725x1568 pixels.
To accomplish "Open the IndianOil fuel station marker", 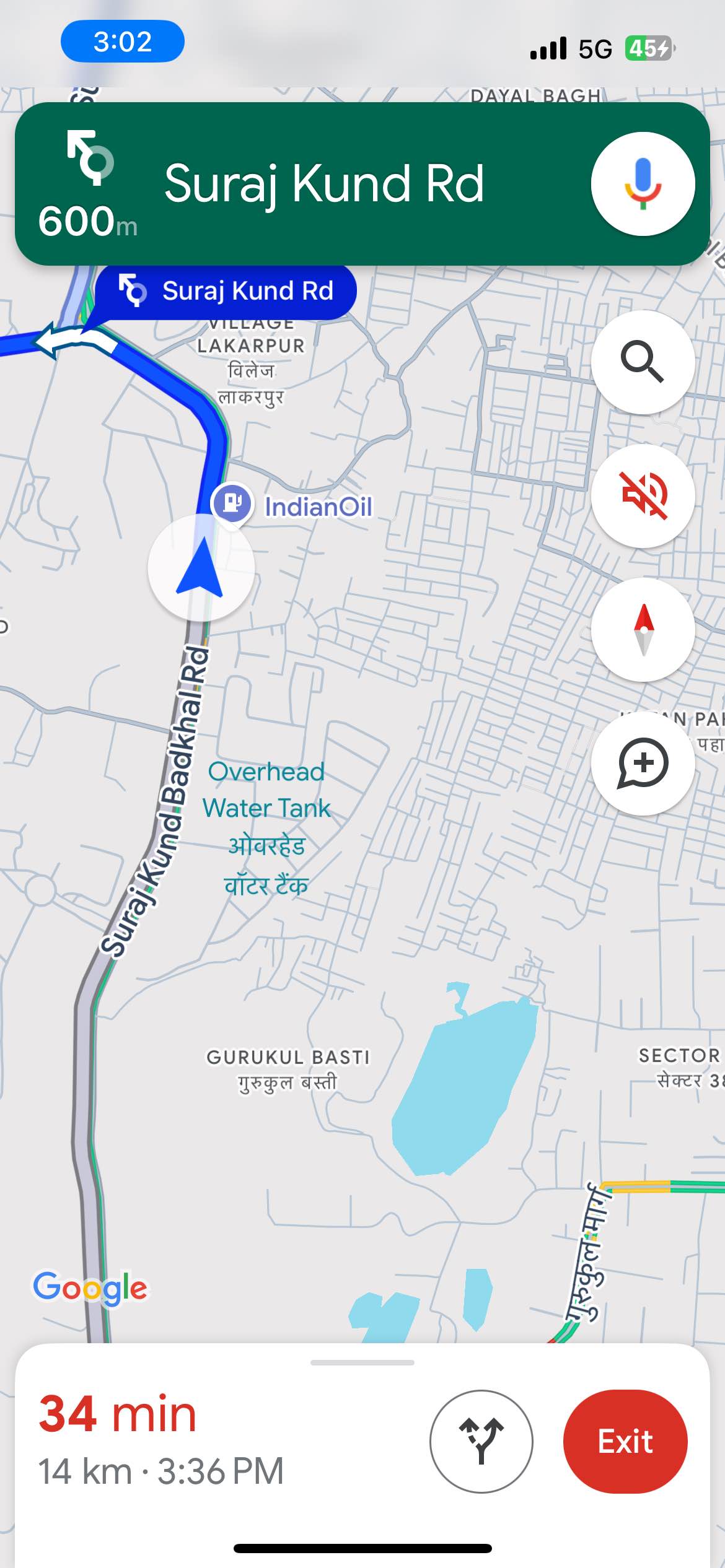I will [232, 503].
